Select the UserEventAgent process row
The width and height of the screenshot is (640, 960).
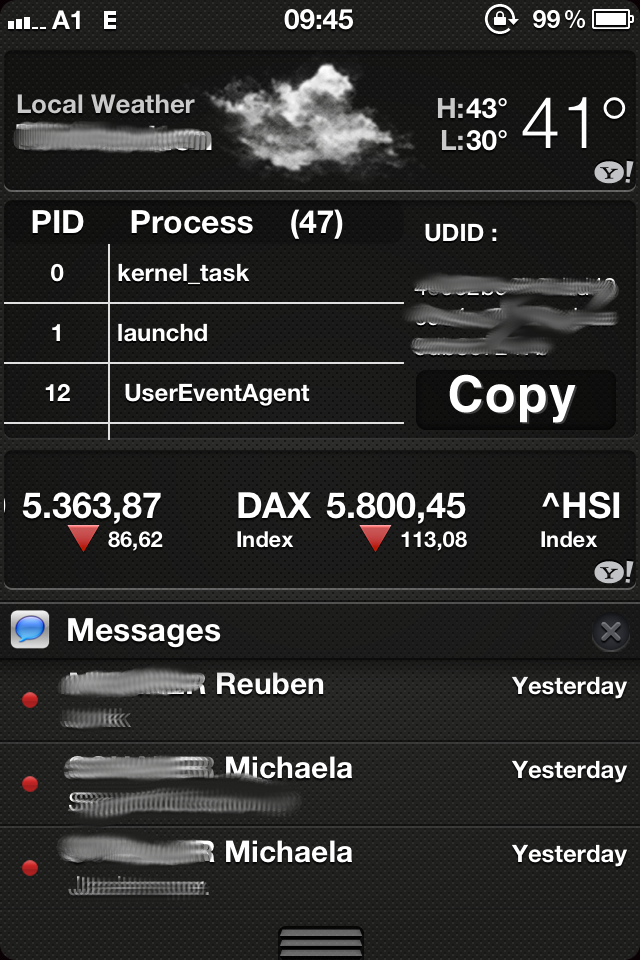coord(205,393)
